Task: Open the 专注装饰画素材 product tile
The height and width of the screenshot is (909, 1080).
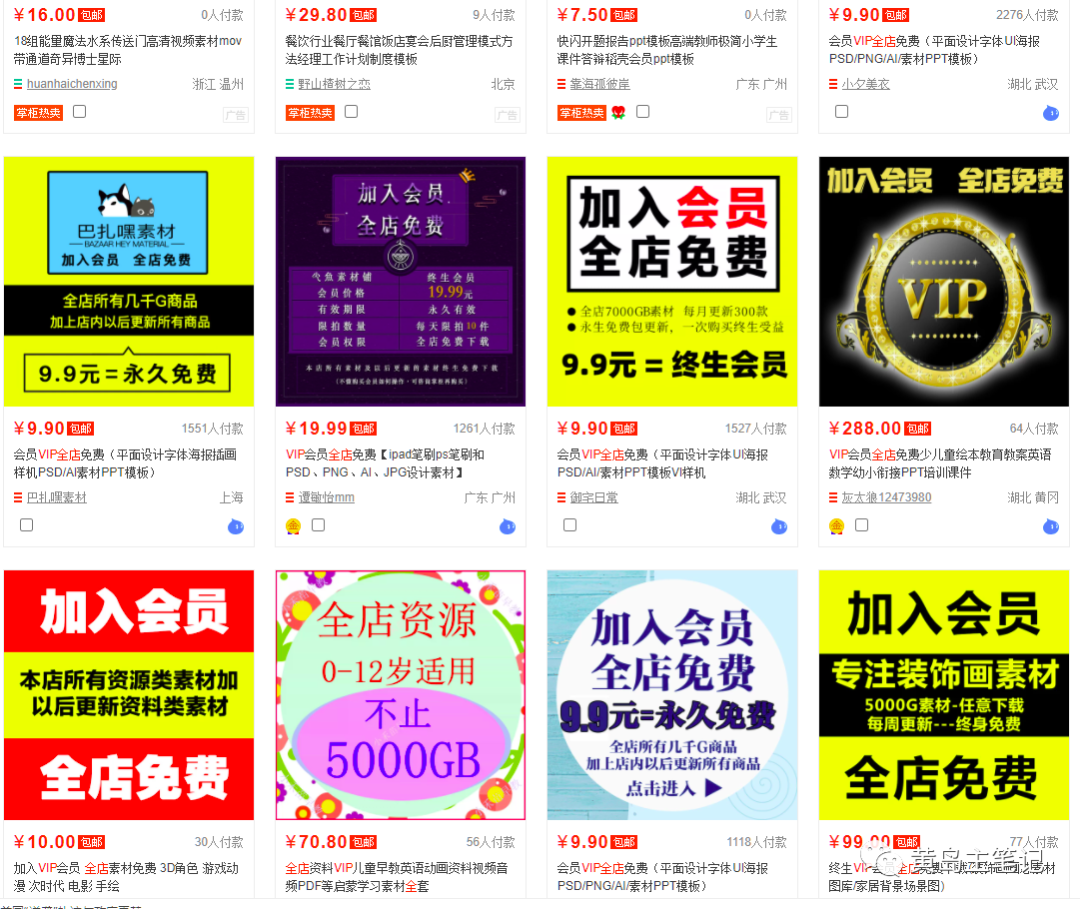Action: click(943, 694)
